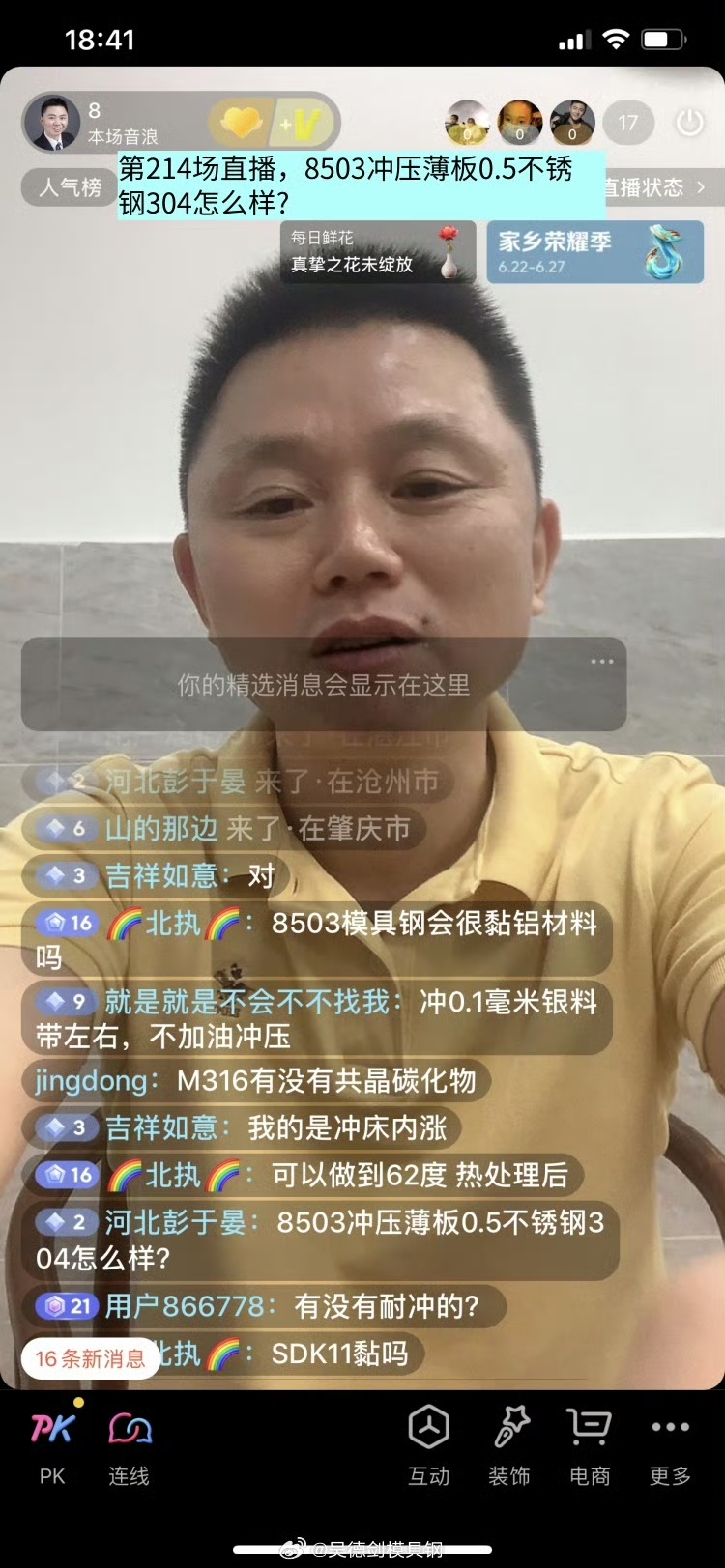725x1568 pixels.
Task: Open jingdong's comment about M316
Action: (256, 1080)
